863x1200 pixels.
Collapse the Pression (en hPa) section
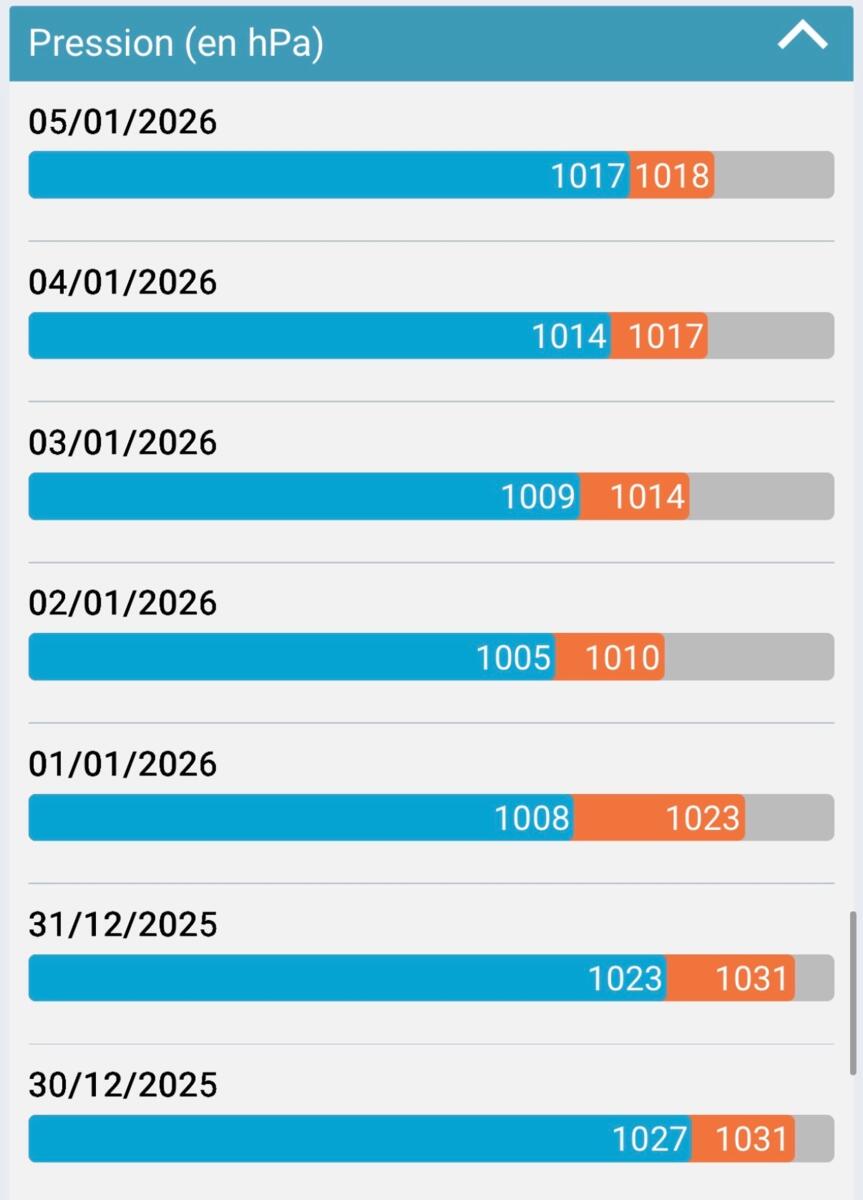[803, 38]
